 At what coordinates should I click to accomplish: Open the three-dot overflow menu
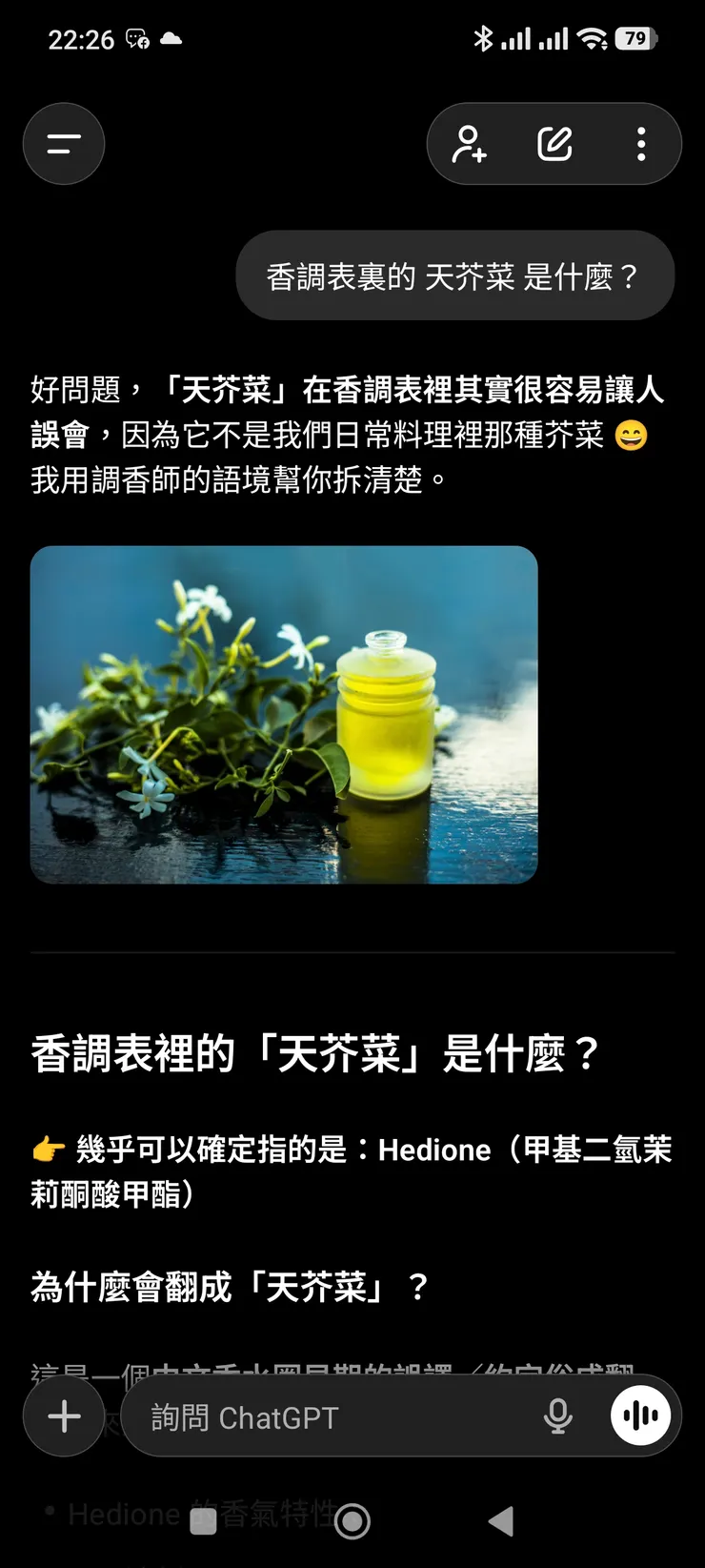coord(640,144)
